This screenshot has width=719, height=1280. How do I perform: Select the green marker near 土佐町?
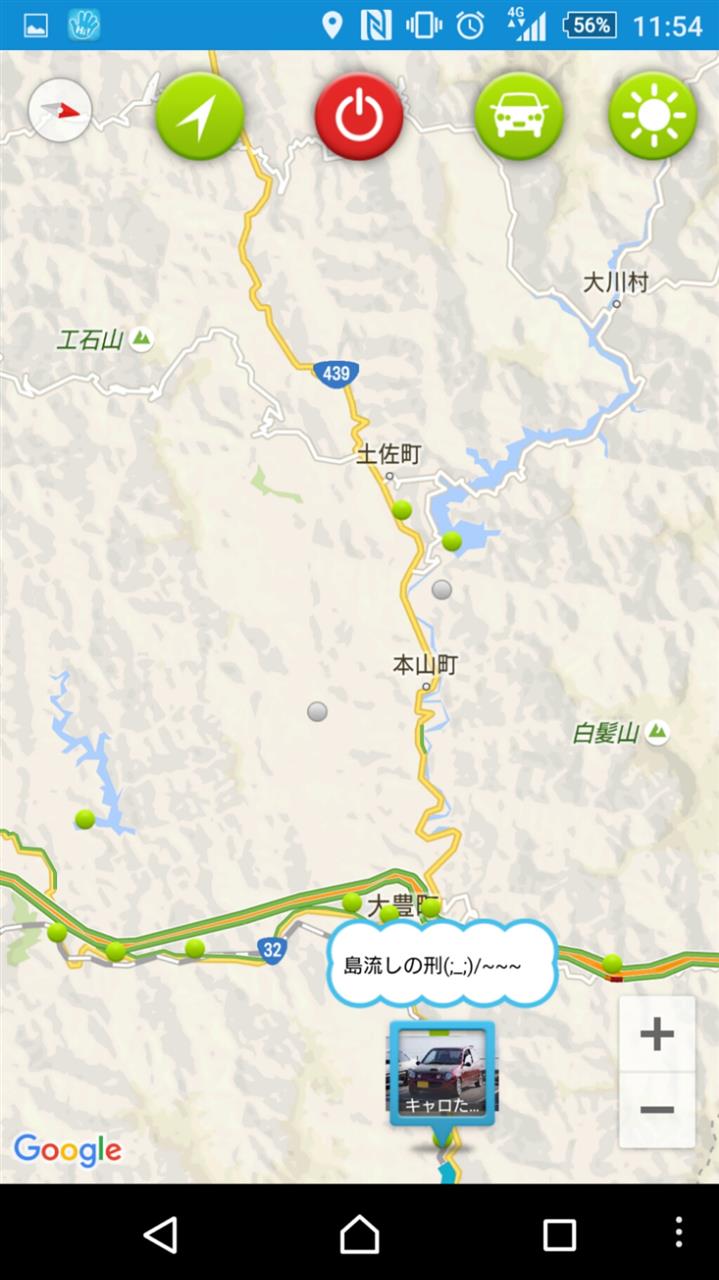402,510
